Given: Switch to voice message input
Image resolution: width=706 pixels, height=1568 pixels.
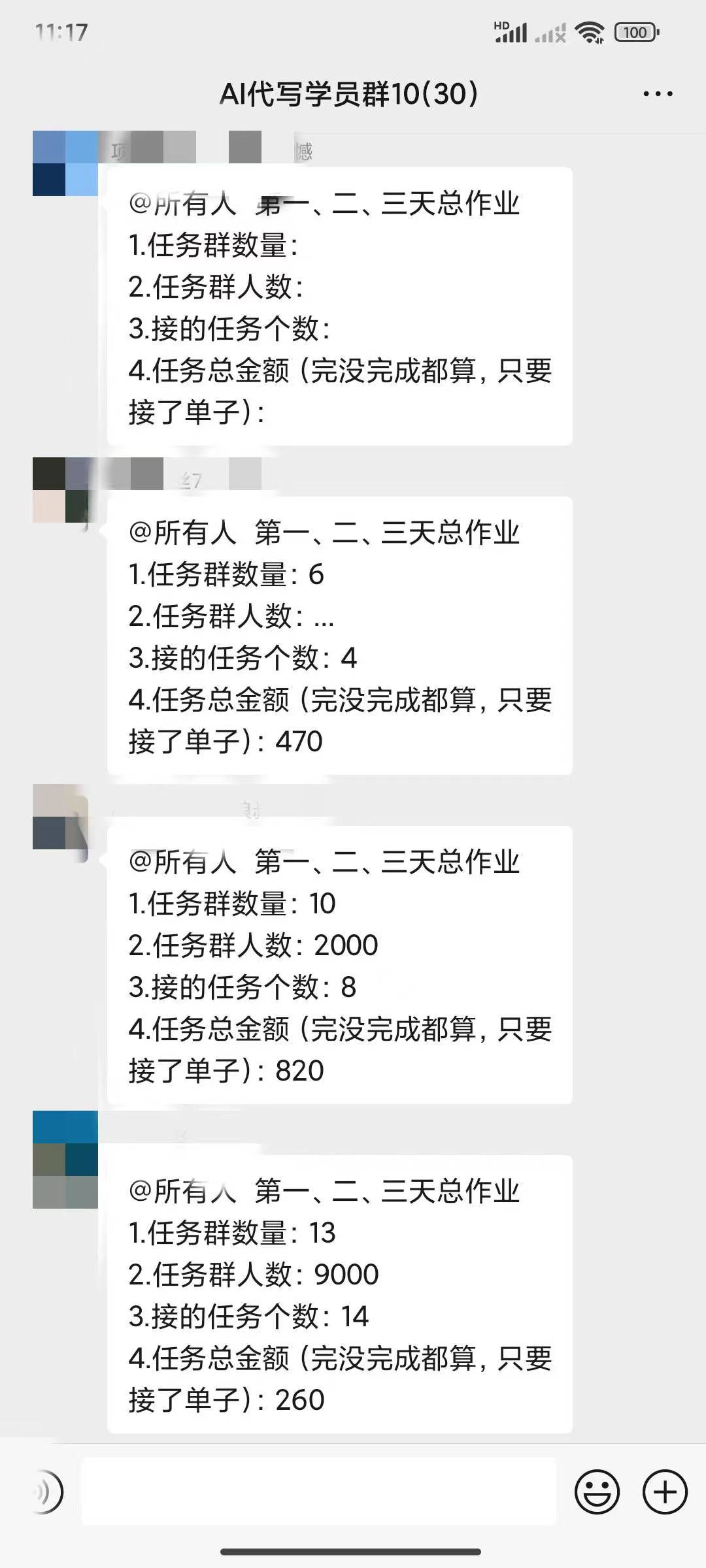Looking at the screenshot, I should click(x=46, y=1492).
